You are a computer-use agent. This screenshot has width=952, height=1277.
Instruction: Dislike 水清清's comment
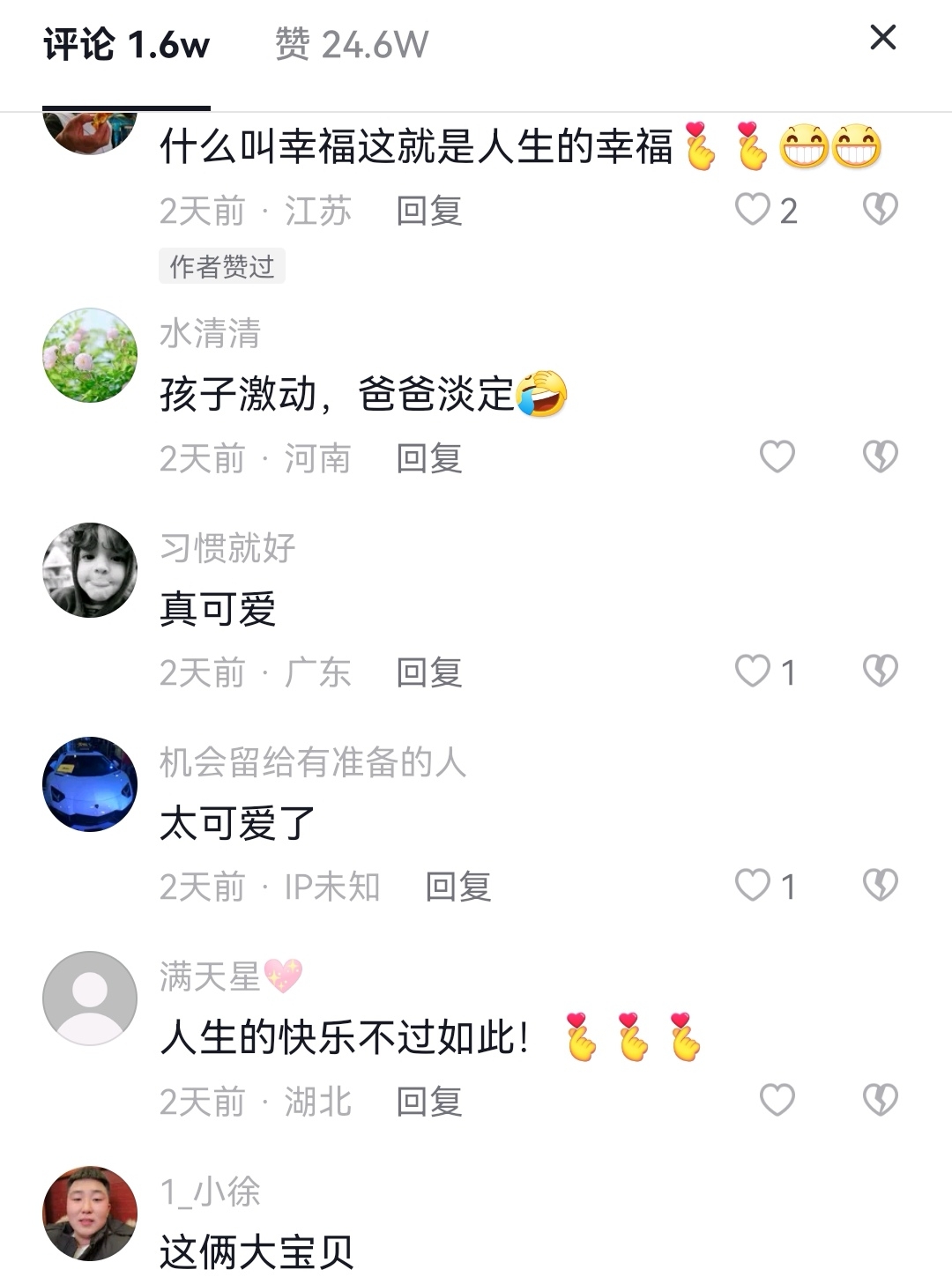pyautogui.click(x=880, y=457)
